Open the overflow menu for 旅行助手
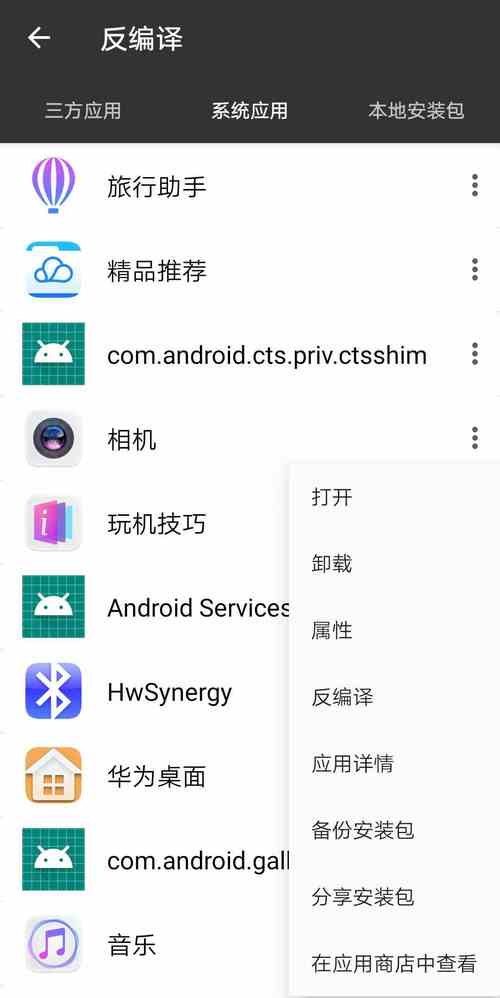The image size is (500, 998). tap(475, 185)
